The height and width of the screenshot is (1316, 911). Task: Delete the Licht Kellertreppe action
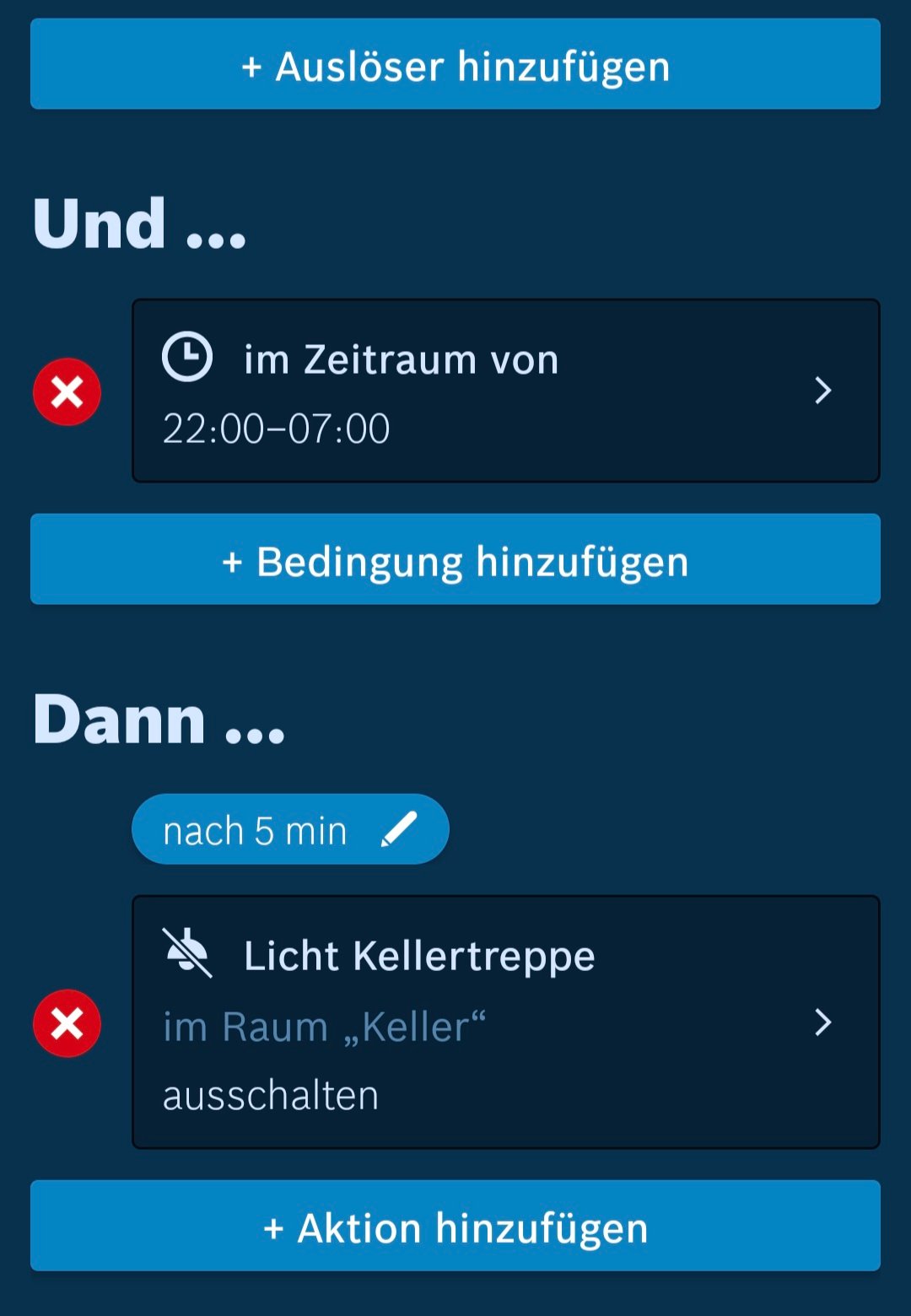(67, 1023)
